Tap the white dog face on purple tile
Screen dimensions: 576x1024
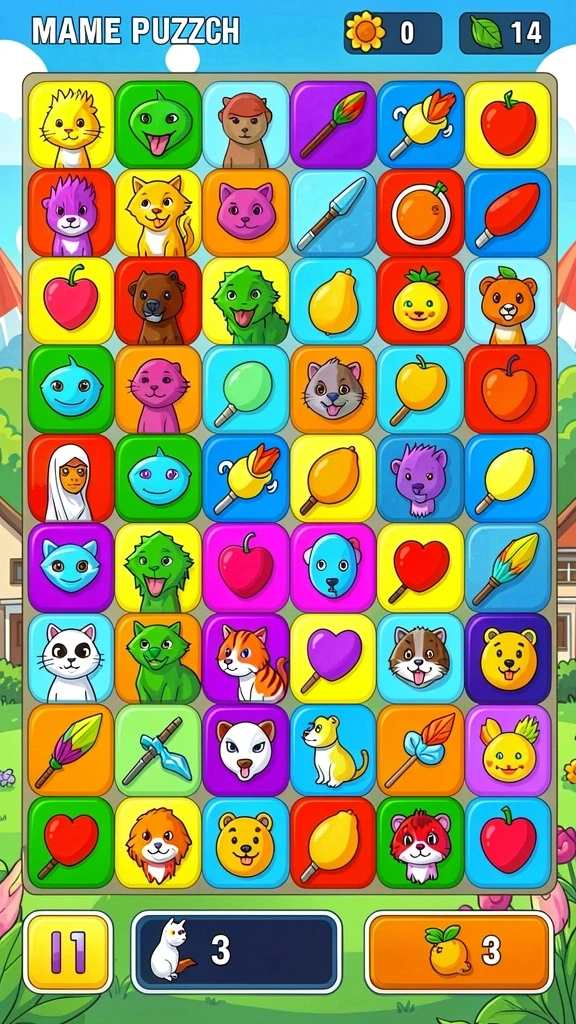(x=246, y=750)
